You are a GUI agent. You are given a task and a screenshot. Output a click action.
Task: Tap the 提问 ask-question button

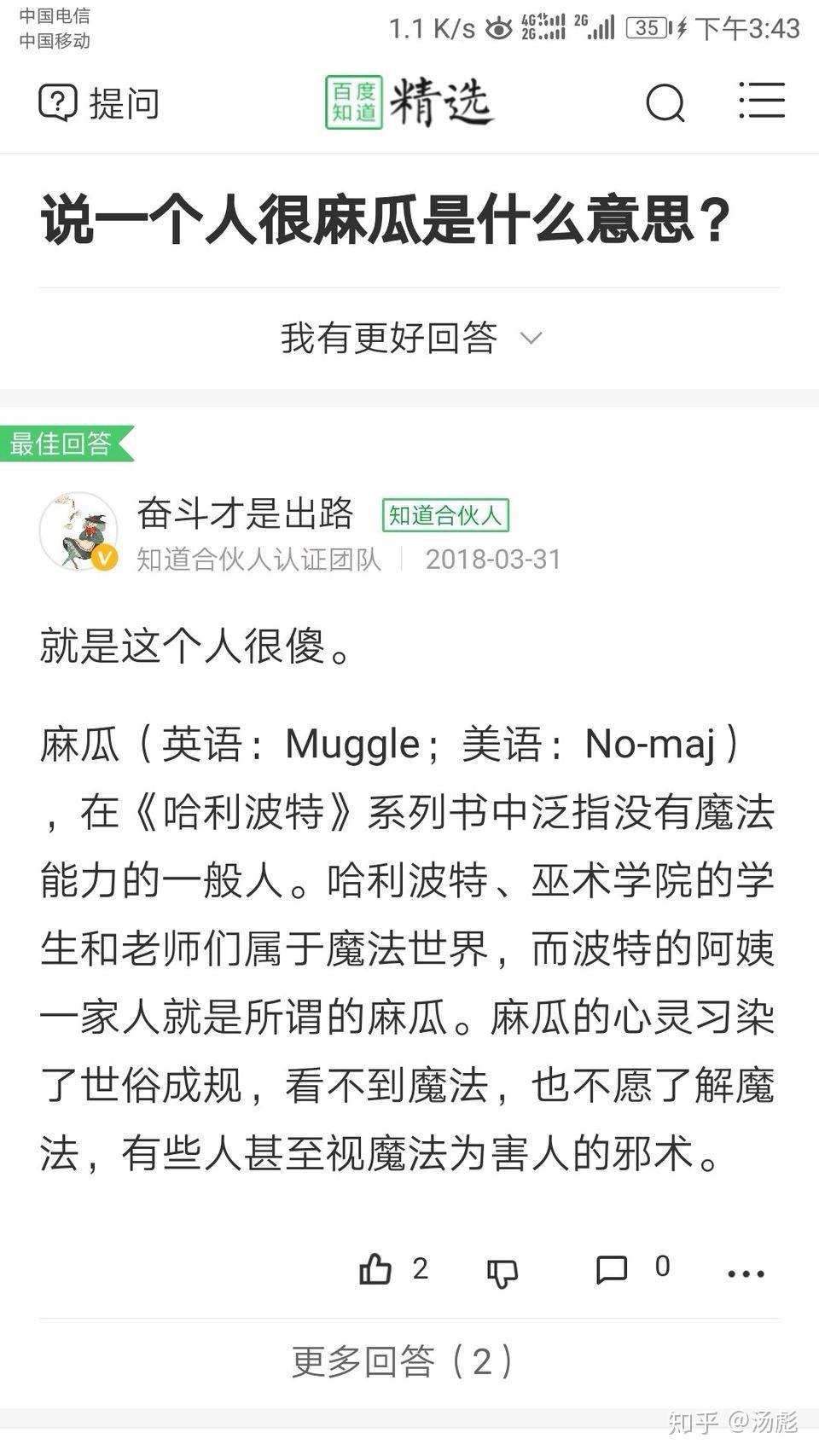click(x=99, y=103)
